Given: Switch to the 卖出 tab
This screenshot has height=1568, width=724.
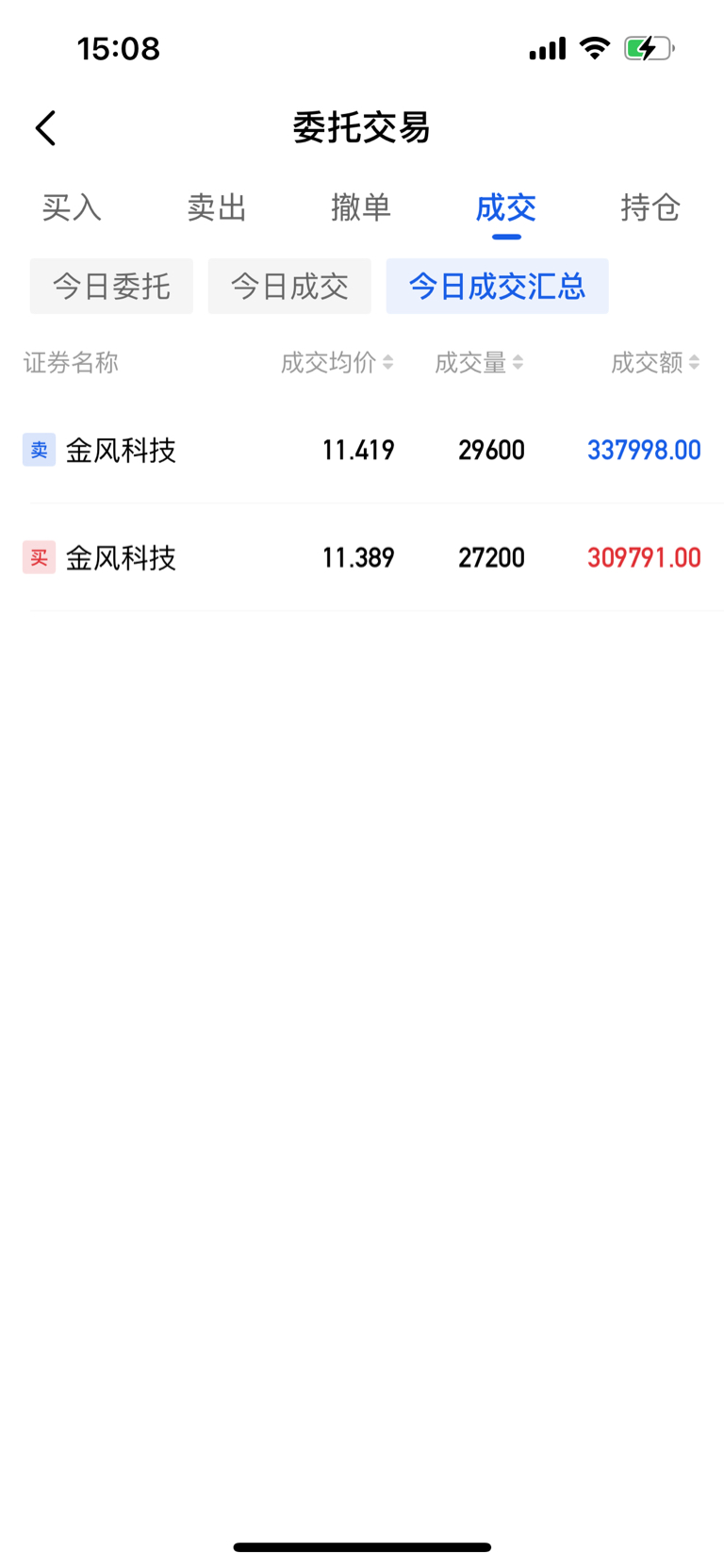Looking at the screenshot, I should [x=217, y=207].
